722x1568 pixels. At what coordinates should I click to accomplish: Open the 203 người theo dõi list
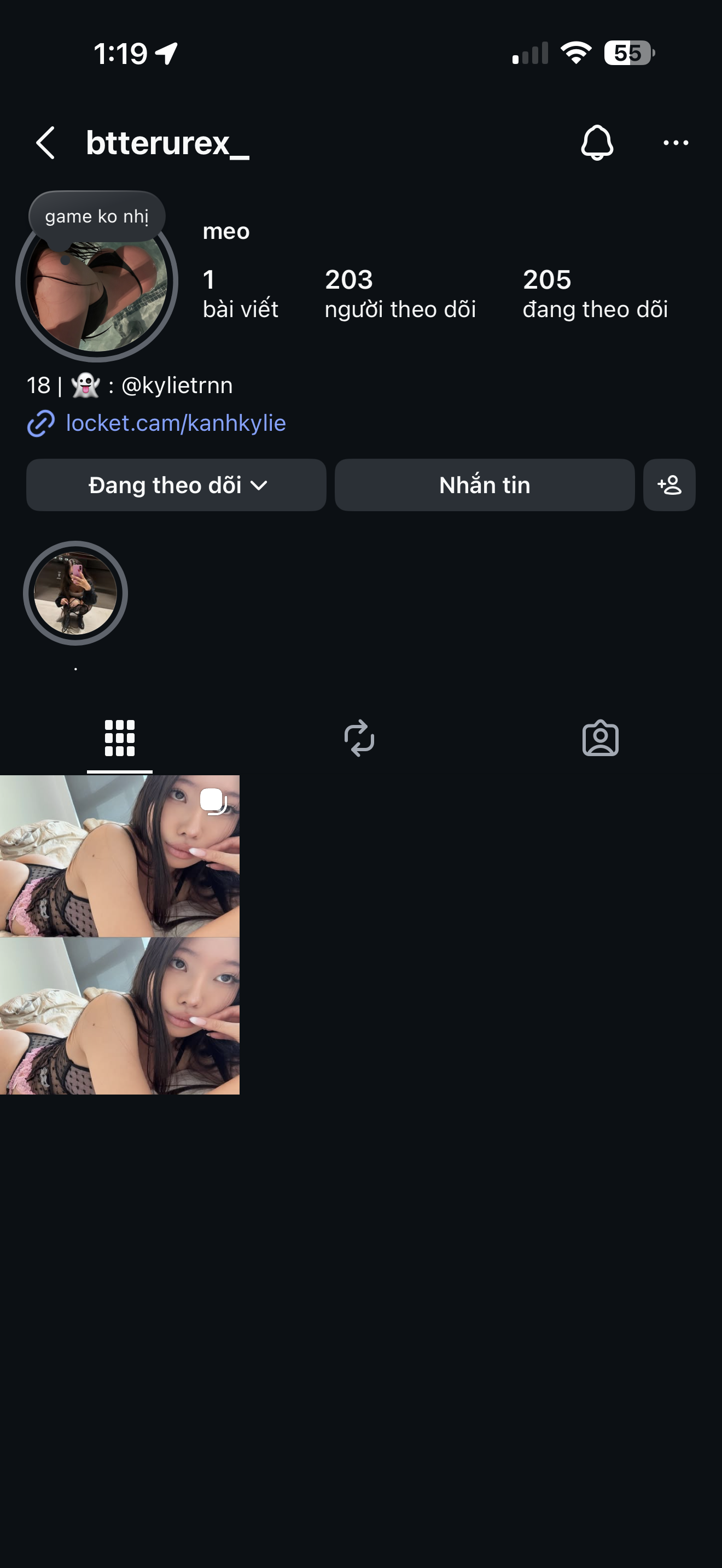tap(399, 294)
